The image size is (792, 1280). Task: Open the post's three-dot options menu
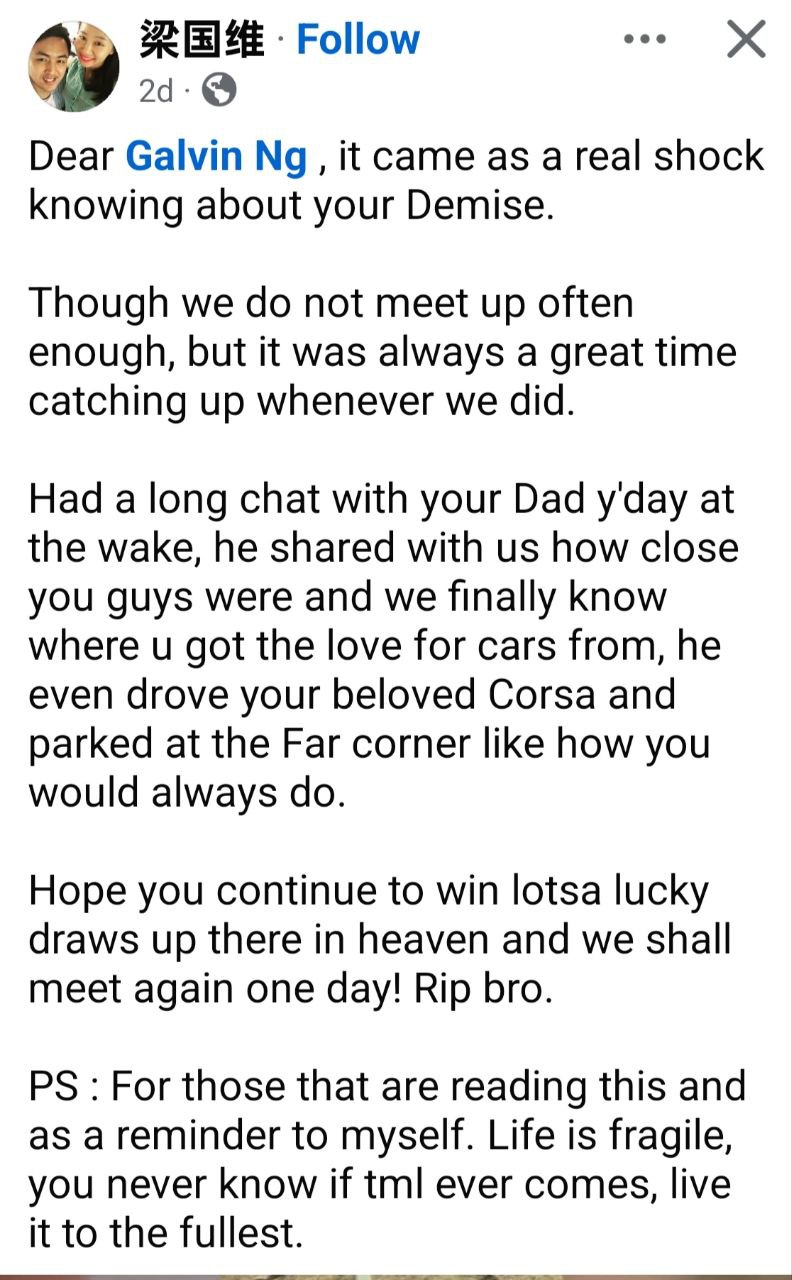pyautogui.click(x=644, y=40)
